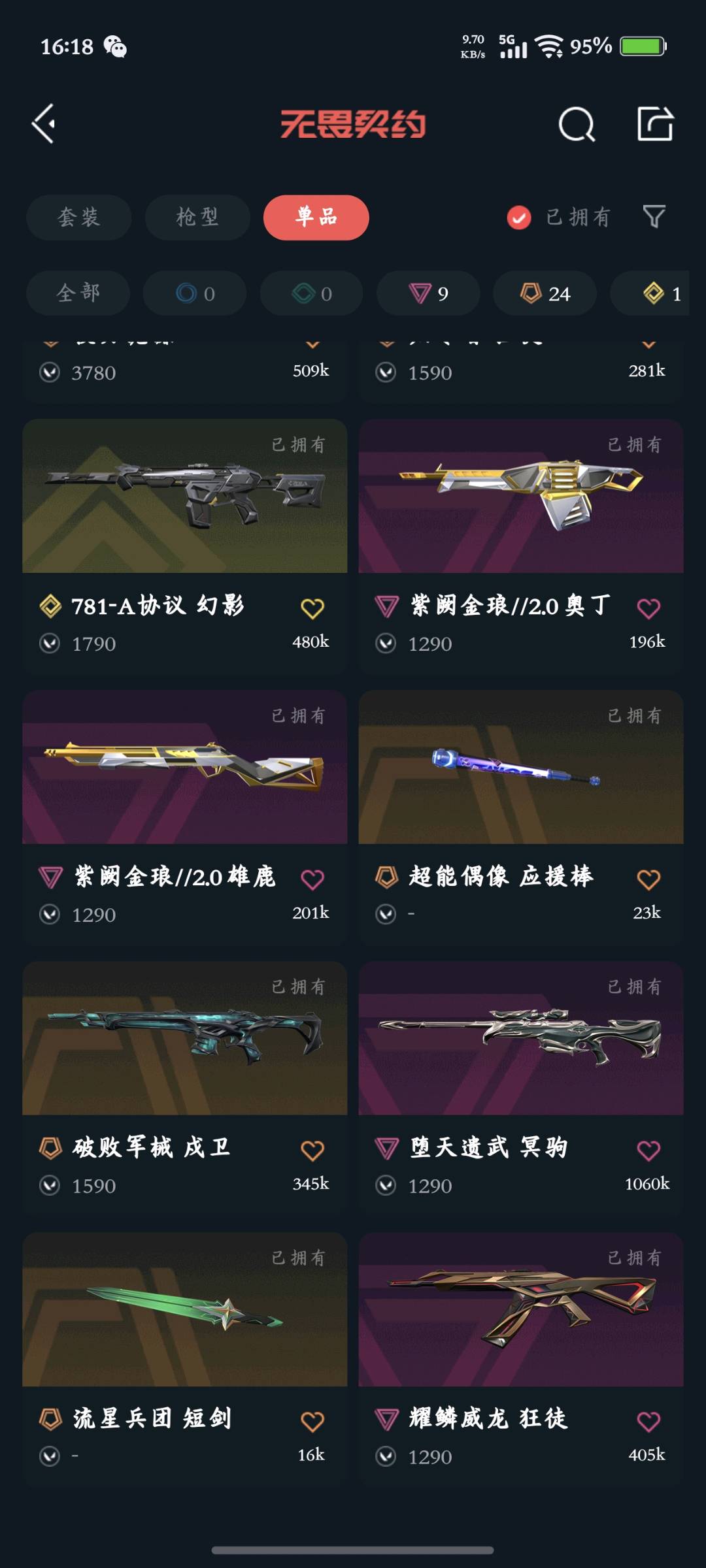
Task: Filter by the yellow tier chip showing 1
Action: (x=660, y=293)
